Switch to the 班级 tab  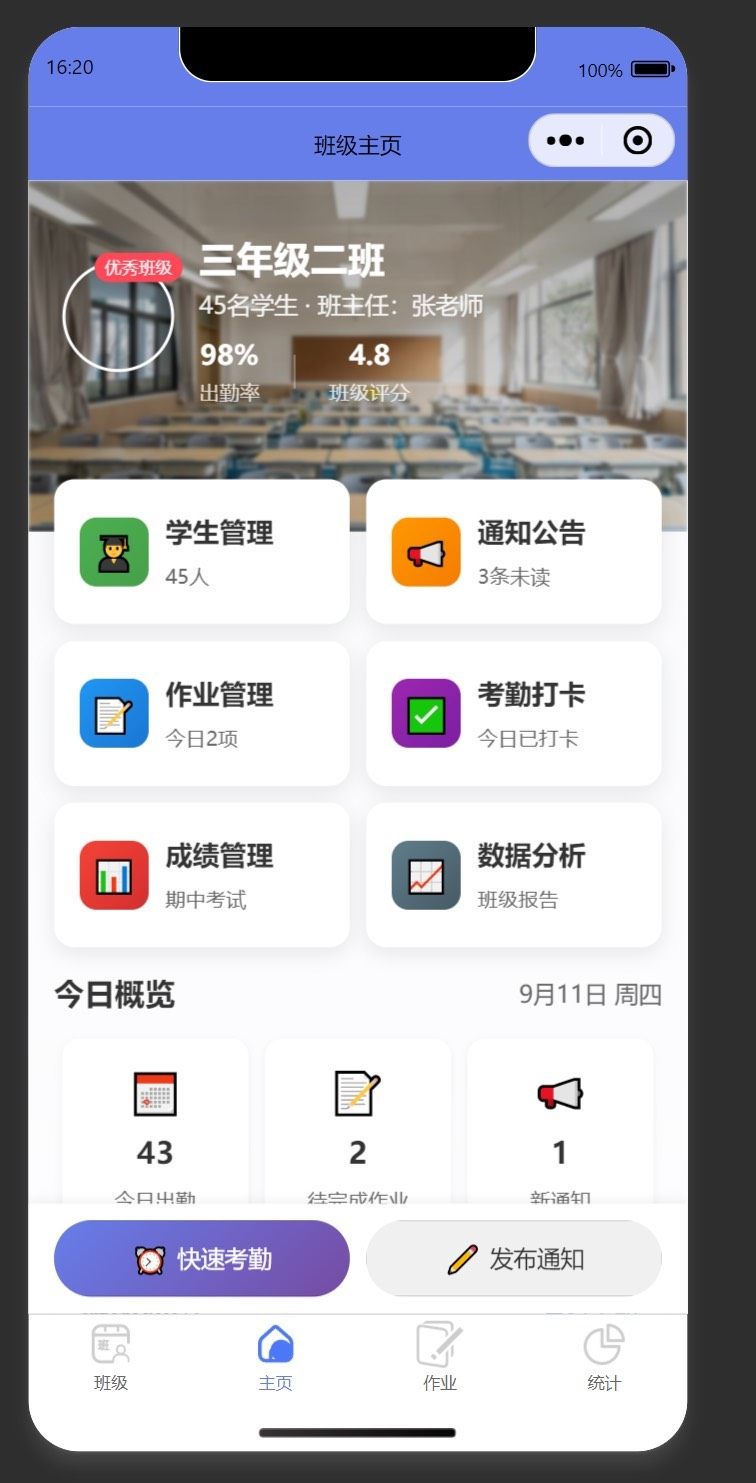pyautogui.click(x=111, y=1357)
